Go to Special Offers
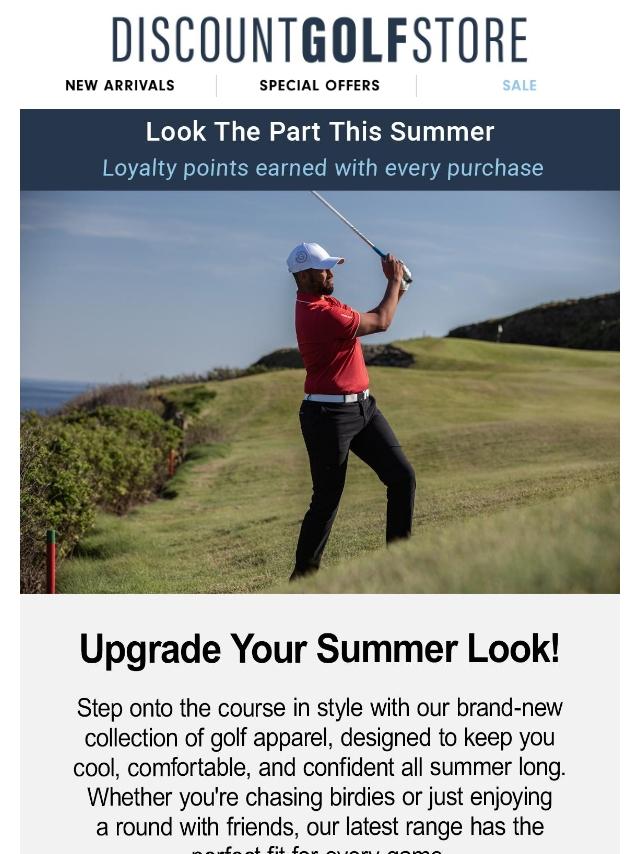640x854 pixels. pos(319,86)
